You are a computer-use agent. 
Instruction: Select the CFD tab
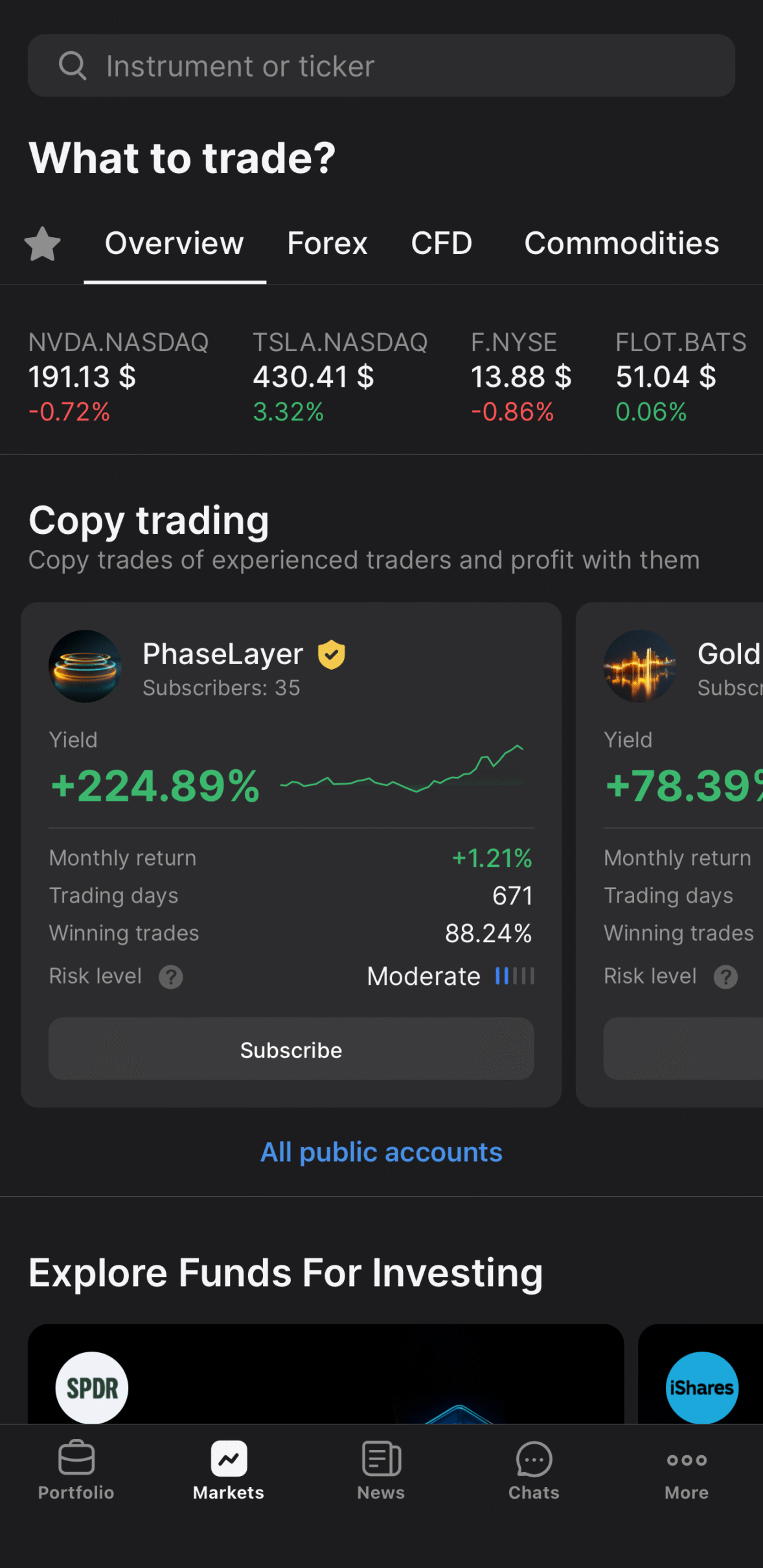(441, 244)
